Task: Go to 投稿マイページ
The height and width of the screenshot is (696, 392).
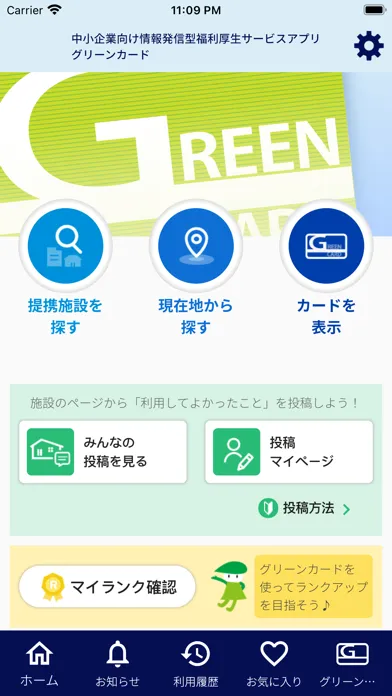Action: (x=289, y=452)
